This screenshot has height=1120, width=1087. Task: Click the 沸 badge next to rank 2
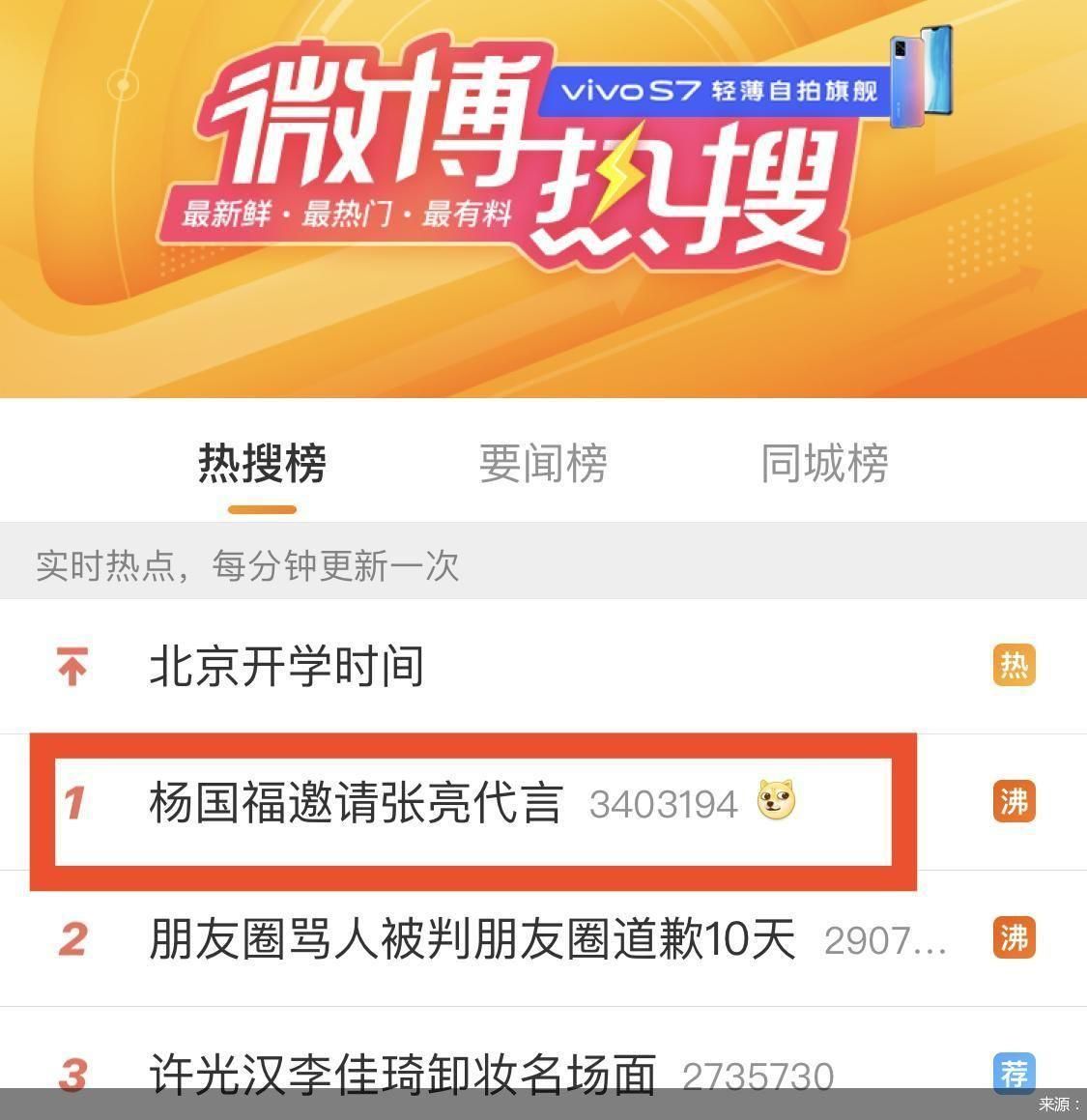[1014, 938]
